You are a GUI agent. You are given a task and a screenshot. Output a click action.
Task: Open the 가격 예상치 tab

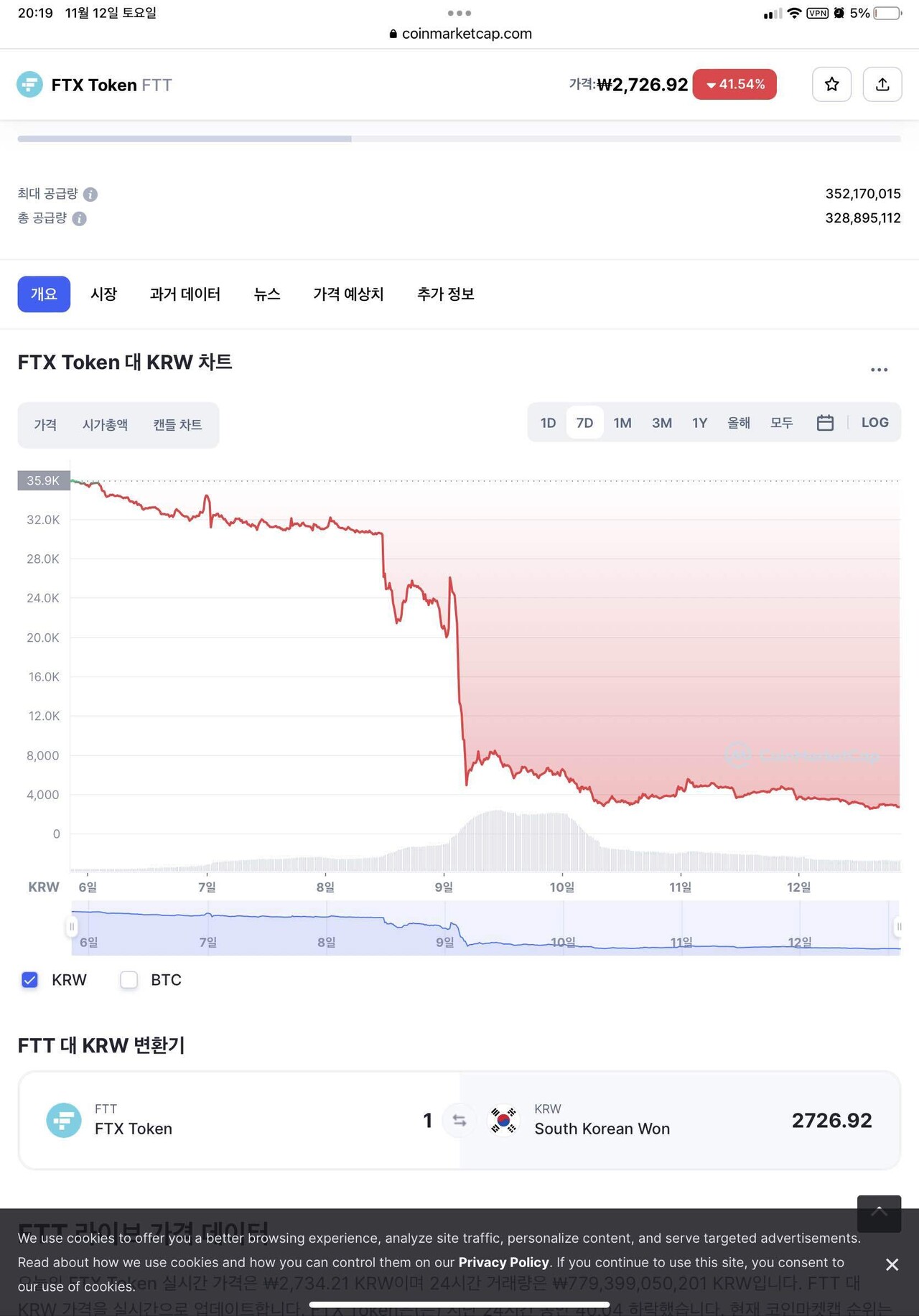tap(348, 294)
